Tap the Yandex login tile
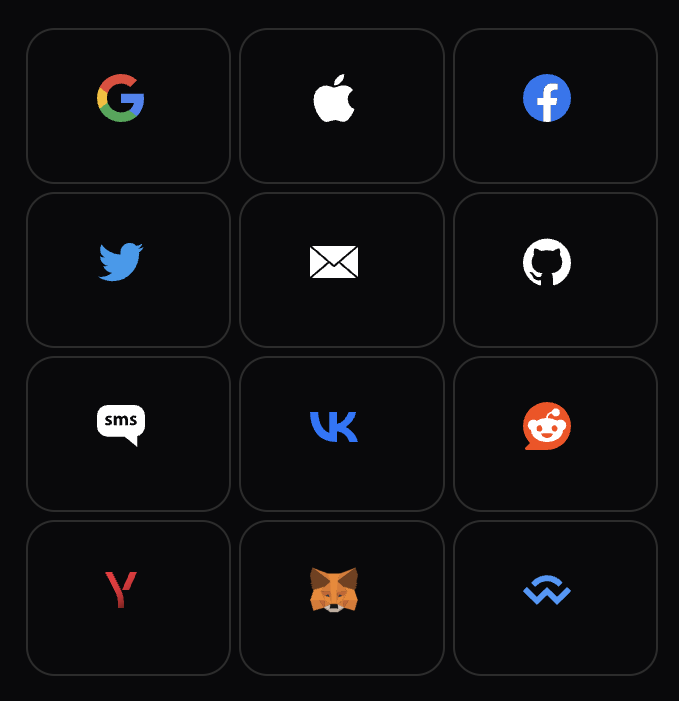Image resolution: width=679 pixels, height=701 pixels. (121, 590)
